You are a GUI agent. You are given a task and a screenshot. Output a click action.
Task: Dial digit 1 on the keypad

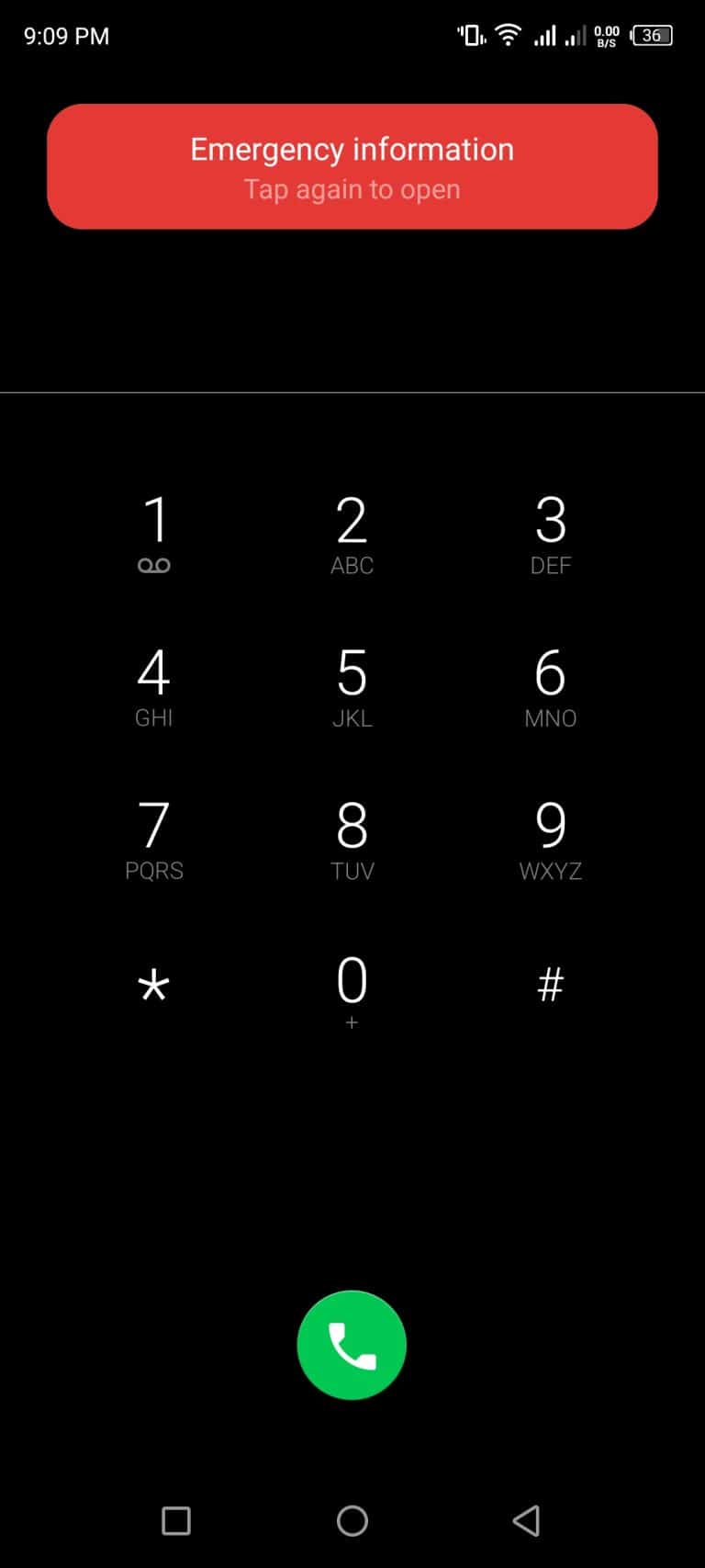154,534
